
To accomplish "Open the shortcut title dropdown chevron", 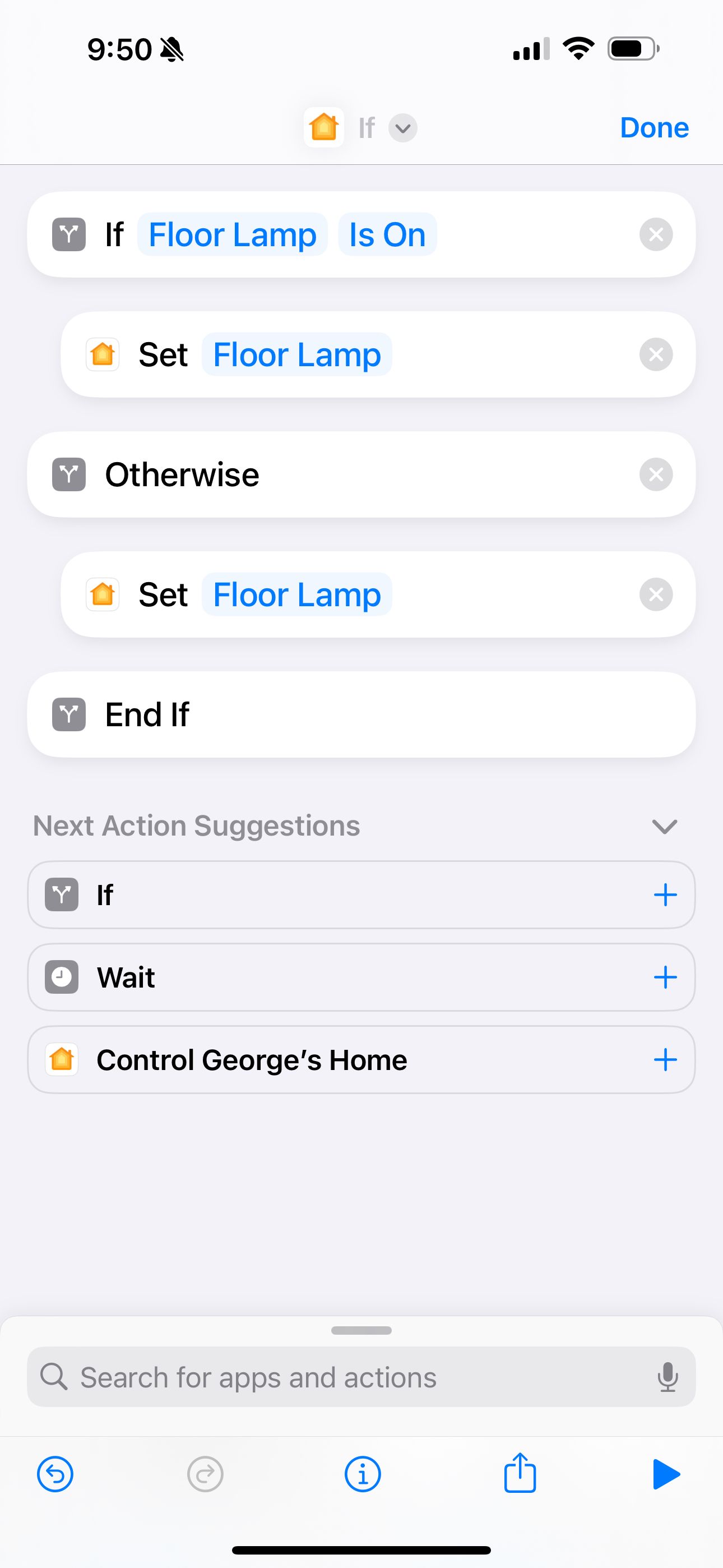I will [x=403, y=128].
